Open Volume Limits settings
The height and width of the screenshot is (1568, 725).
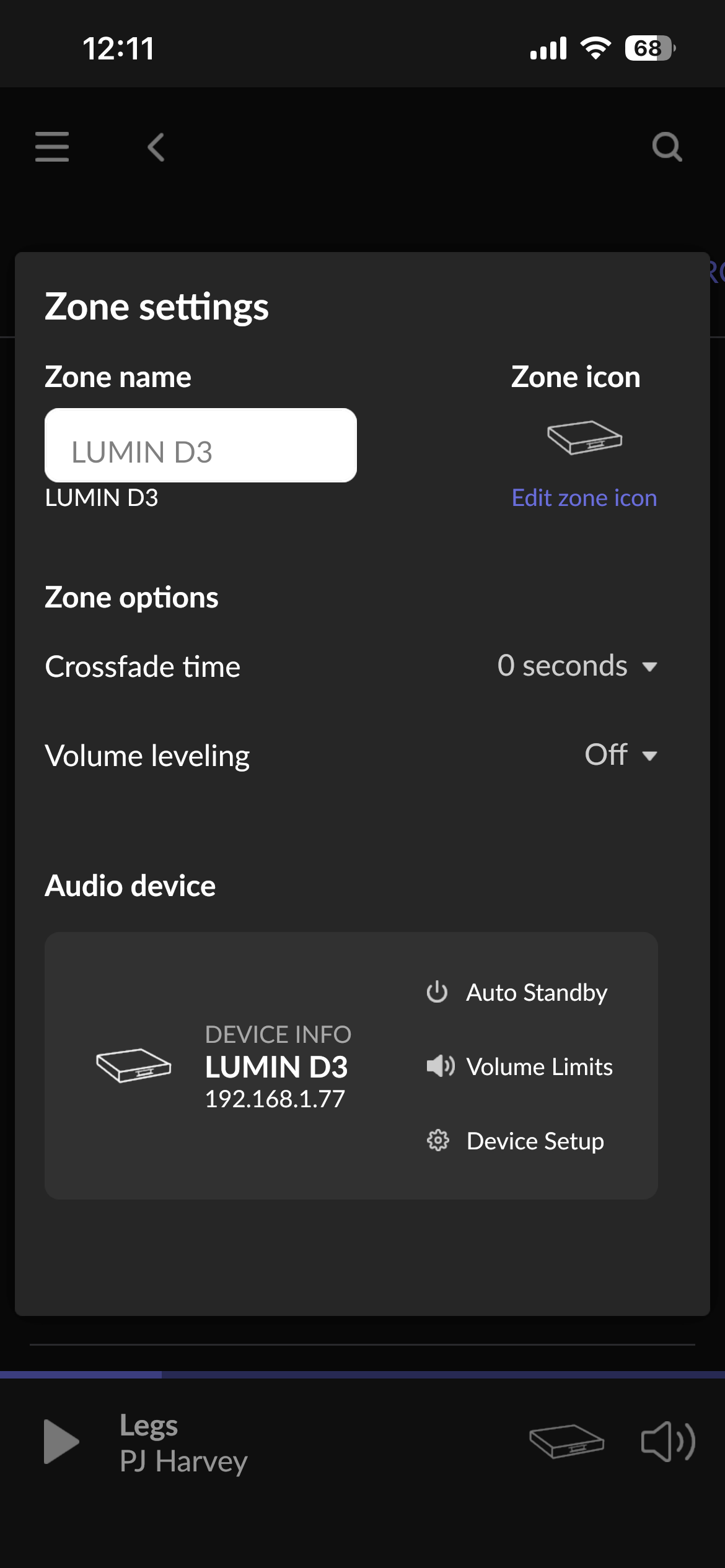coord(520,1067)
